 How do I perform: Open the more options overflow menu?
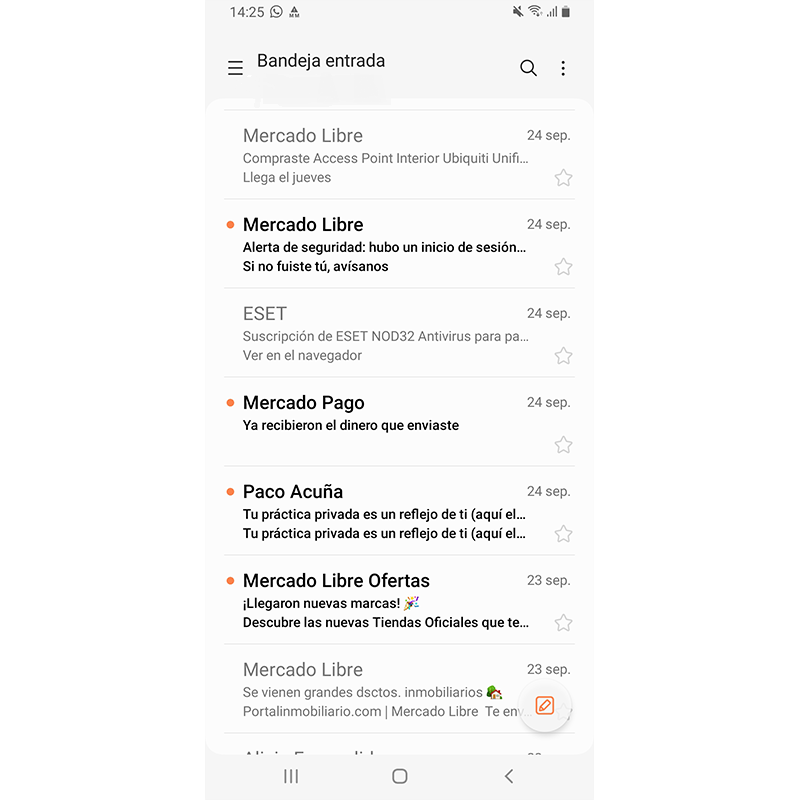point(563,68)
